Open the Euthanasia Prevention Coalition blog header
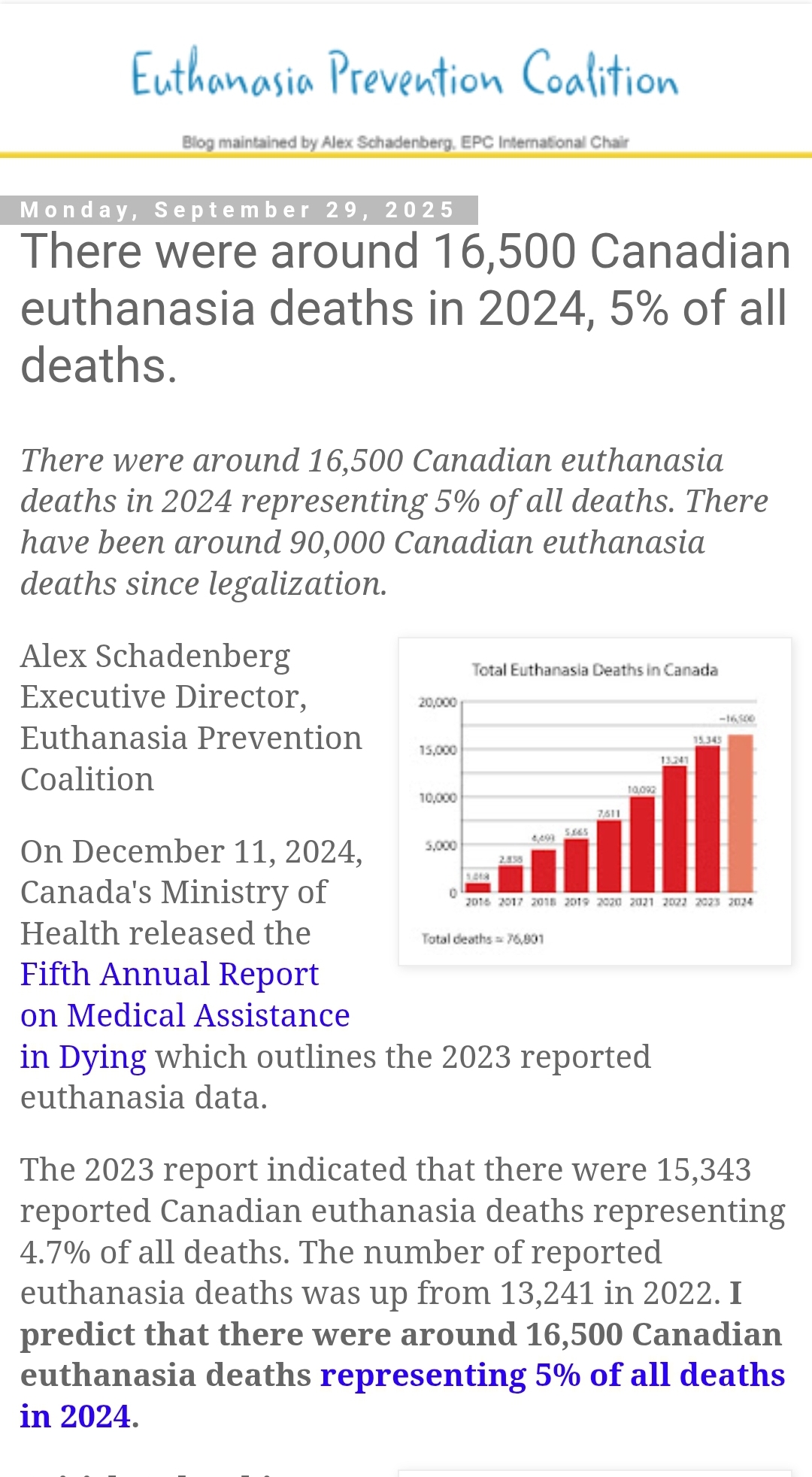This screenshot has height=1477, width=812. coord(405,75)
